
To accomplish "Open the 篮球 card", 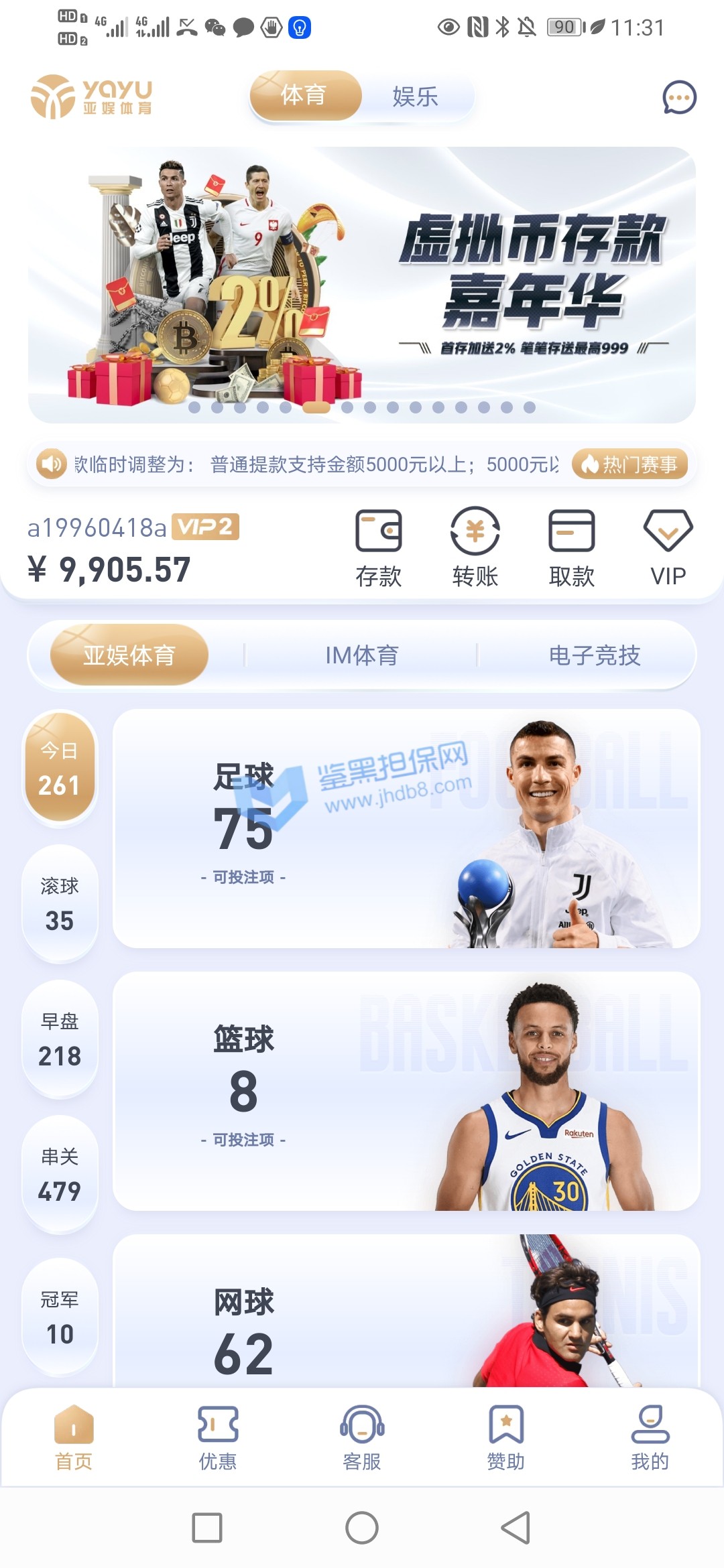I will pos(406,1091).
